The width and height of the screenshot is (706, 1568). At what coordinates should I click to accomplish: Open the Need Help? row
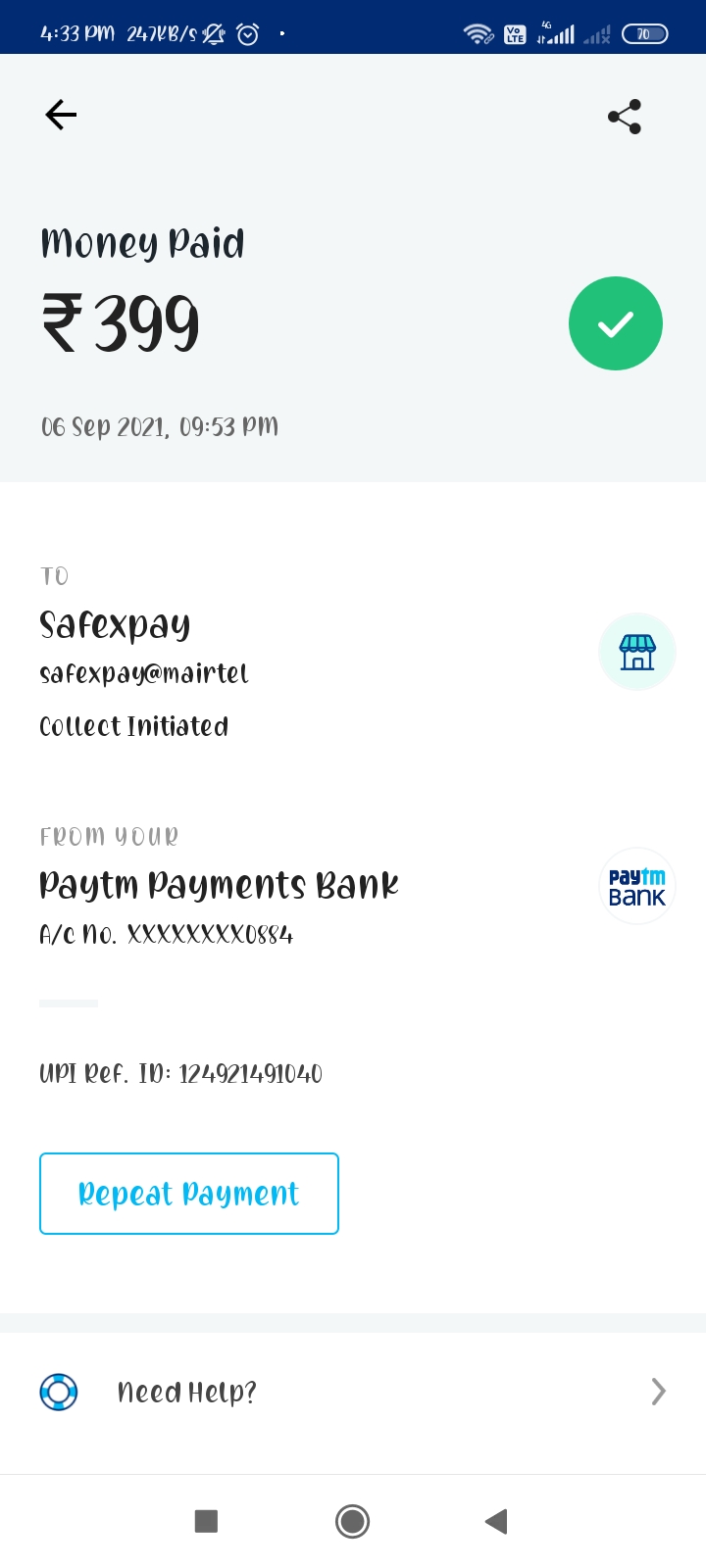pos(353,1392)
